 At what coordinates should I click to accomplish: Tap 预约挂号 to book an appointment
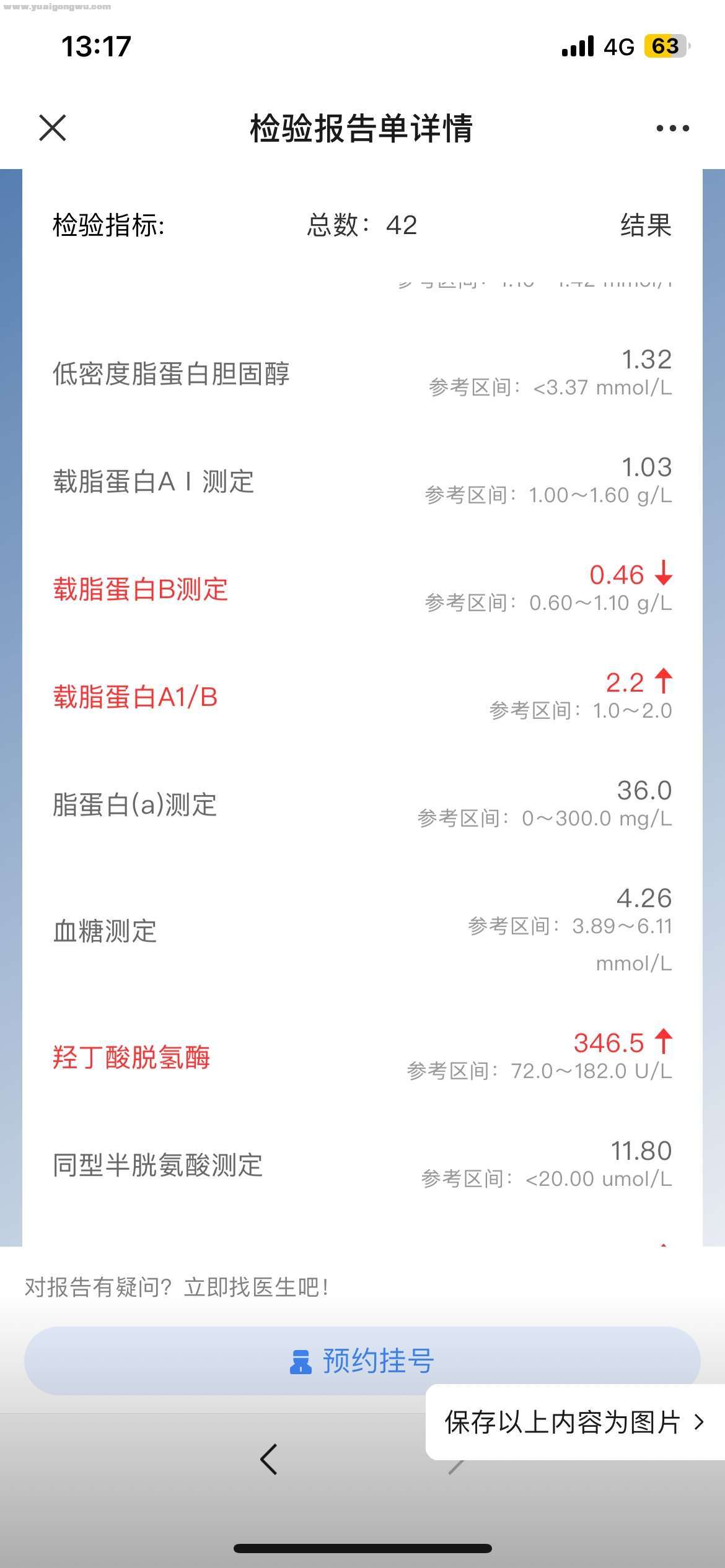point(362,1361)
